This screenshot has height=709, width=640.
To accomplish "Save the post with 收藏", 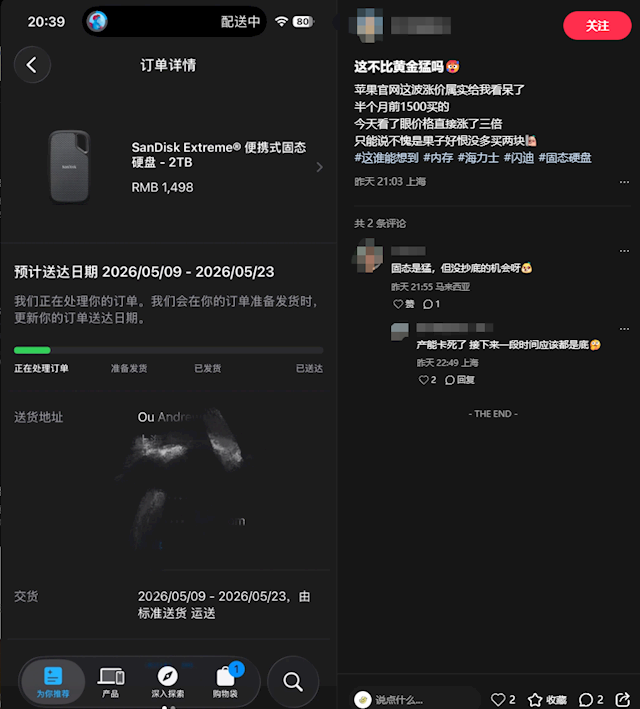I will pos(547,700).
